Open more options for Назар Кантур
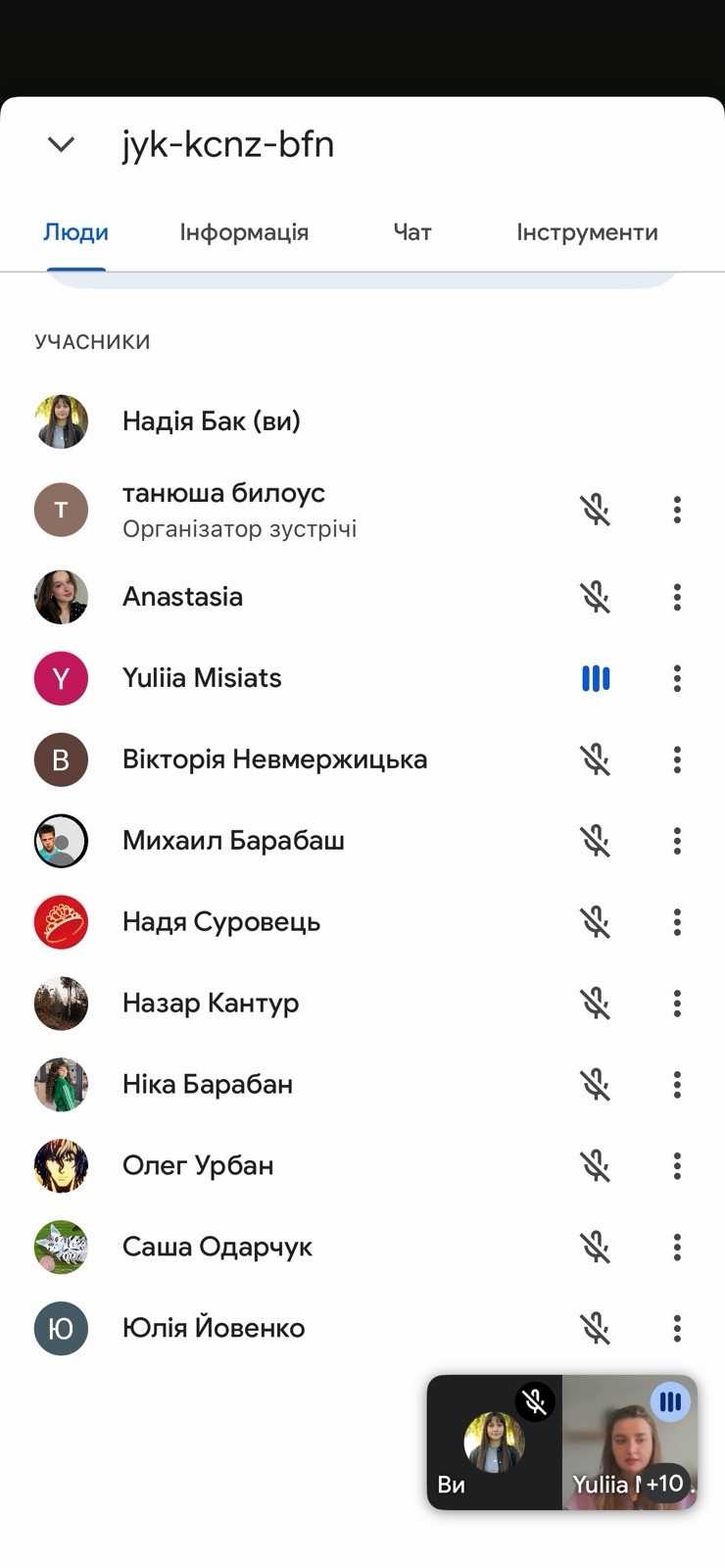This screenshot has width=725, height=1568. (x=677, y=1004)
